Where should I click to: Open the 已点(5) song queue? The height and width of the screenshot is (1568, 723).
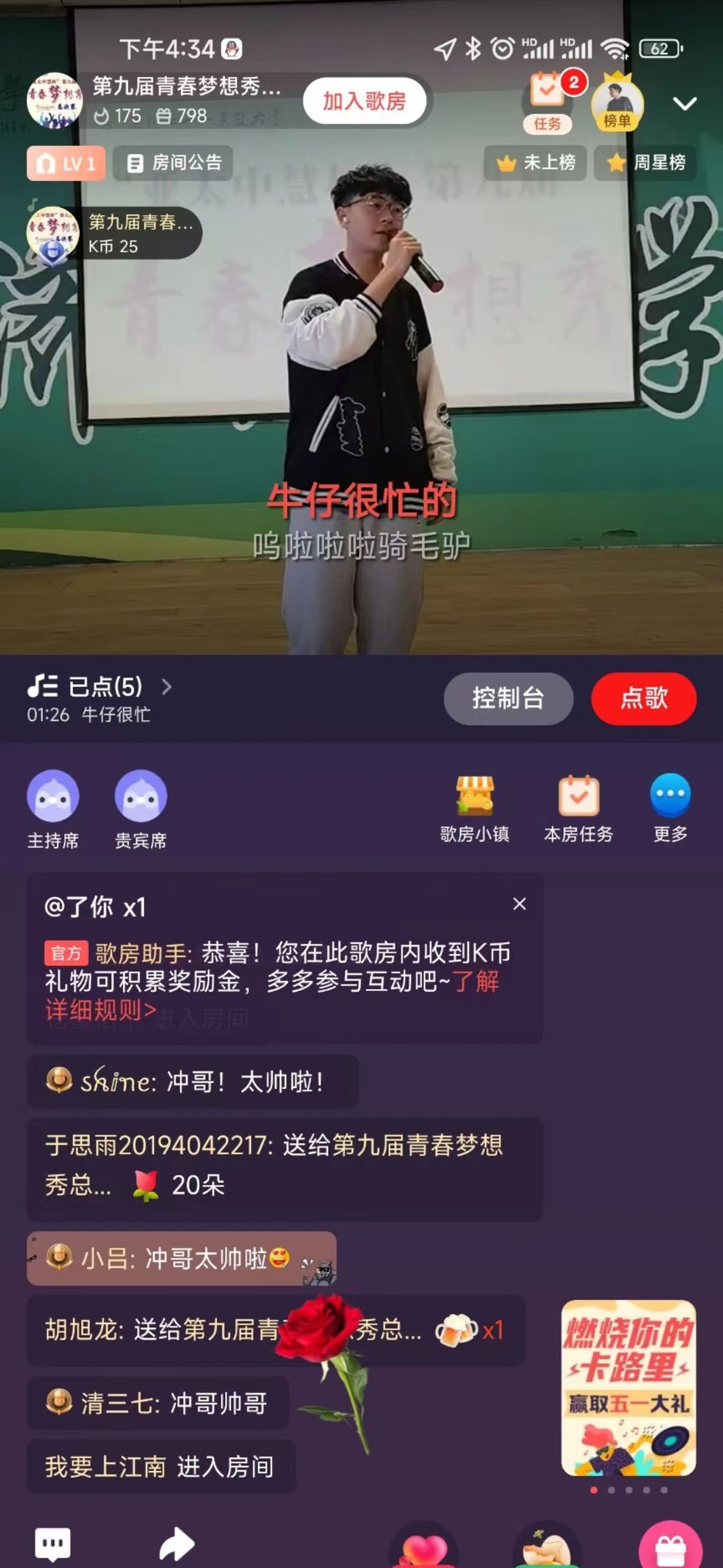click(101, 686)
